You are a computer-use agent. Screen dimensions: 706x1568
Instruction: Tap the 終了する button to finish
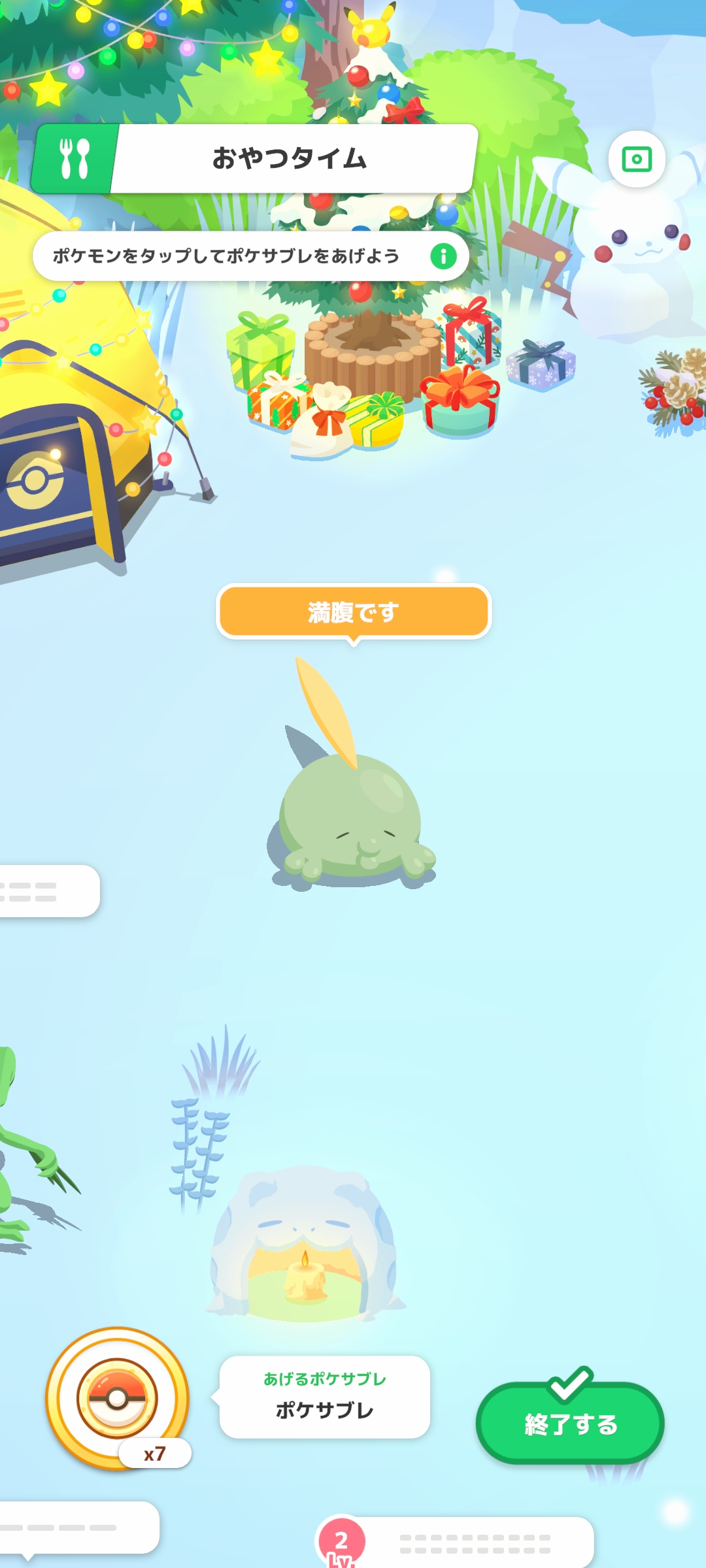click(x=570, y=1423)
